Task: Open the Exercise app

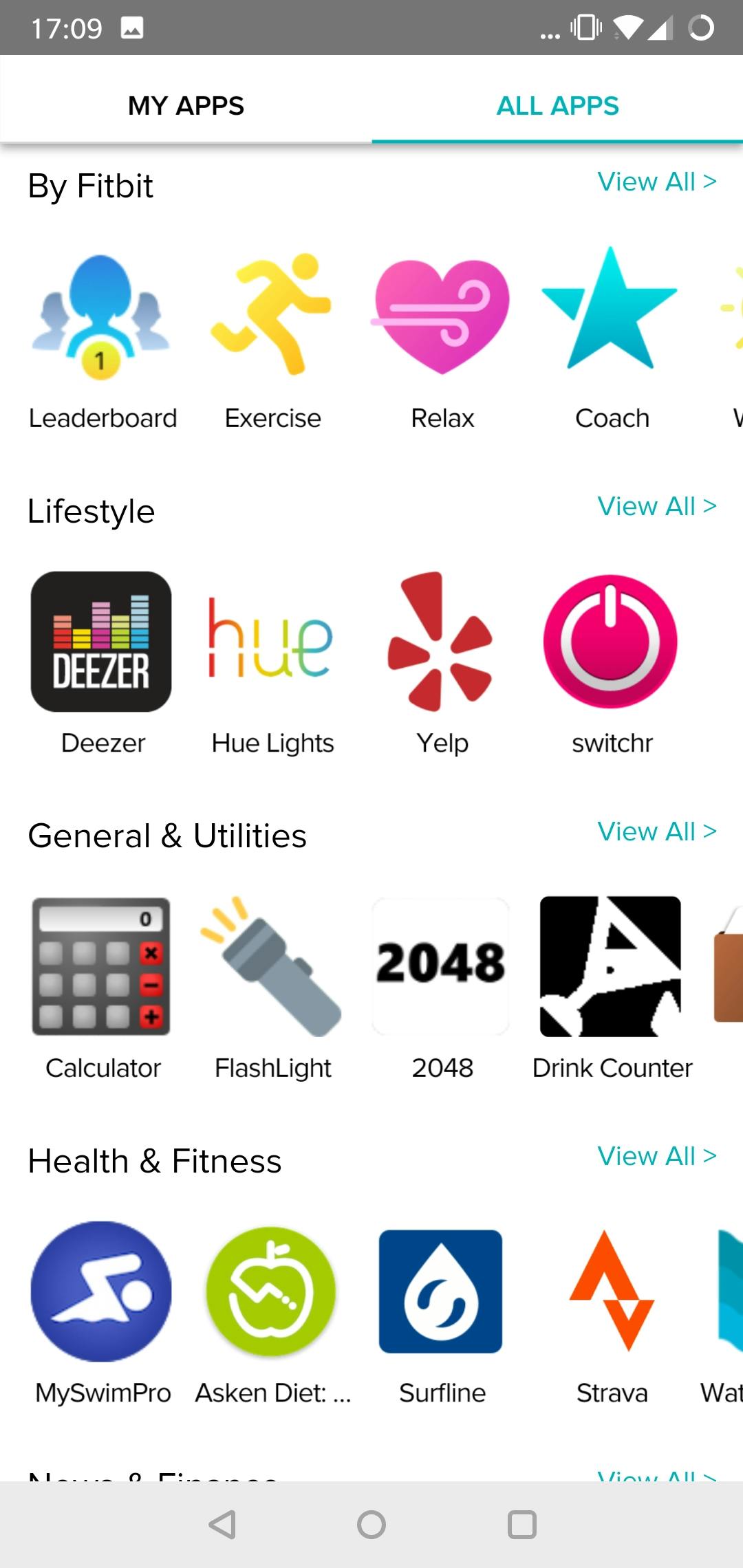Action: [x=272, y=316]
